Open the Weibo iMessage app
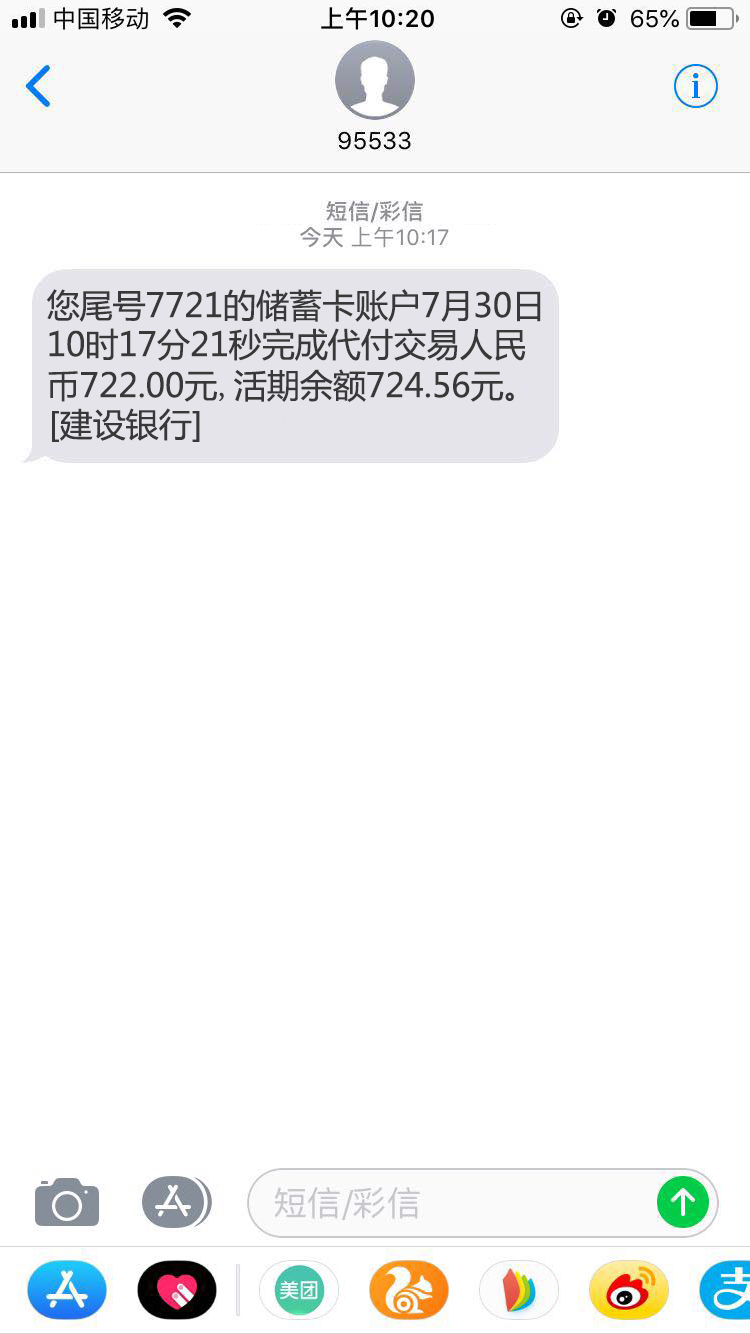Screen dimensions: 750x1334 pos(629,1290)
